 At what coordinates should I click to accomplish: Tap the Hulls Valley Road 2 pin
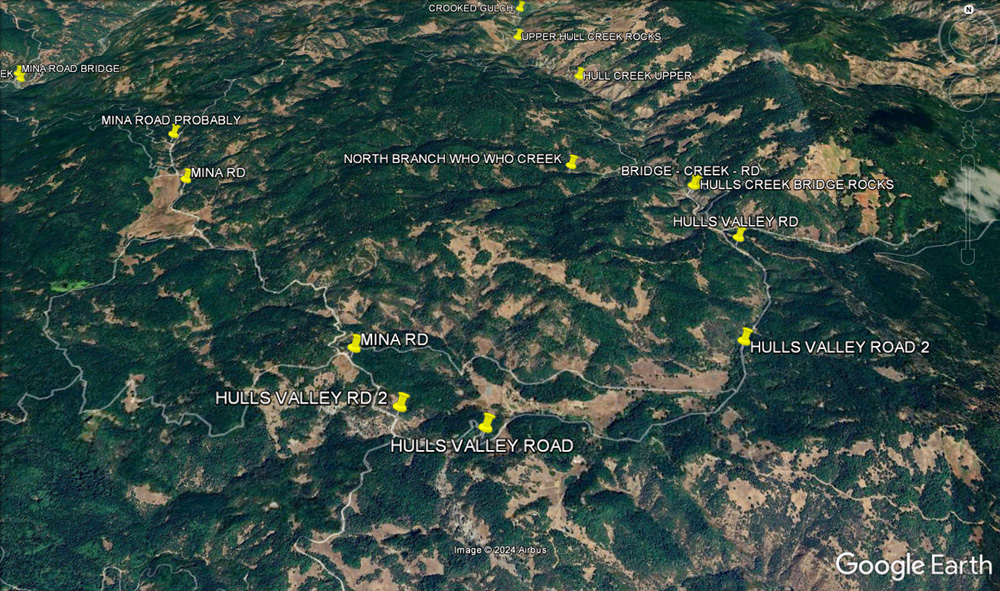tap(745, 336)
